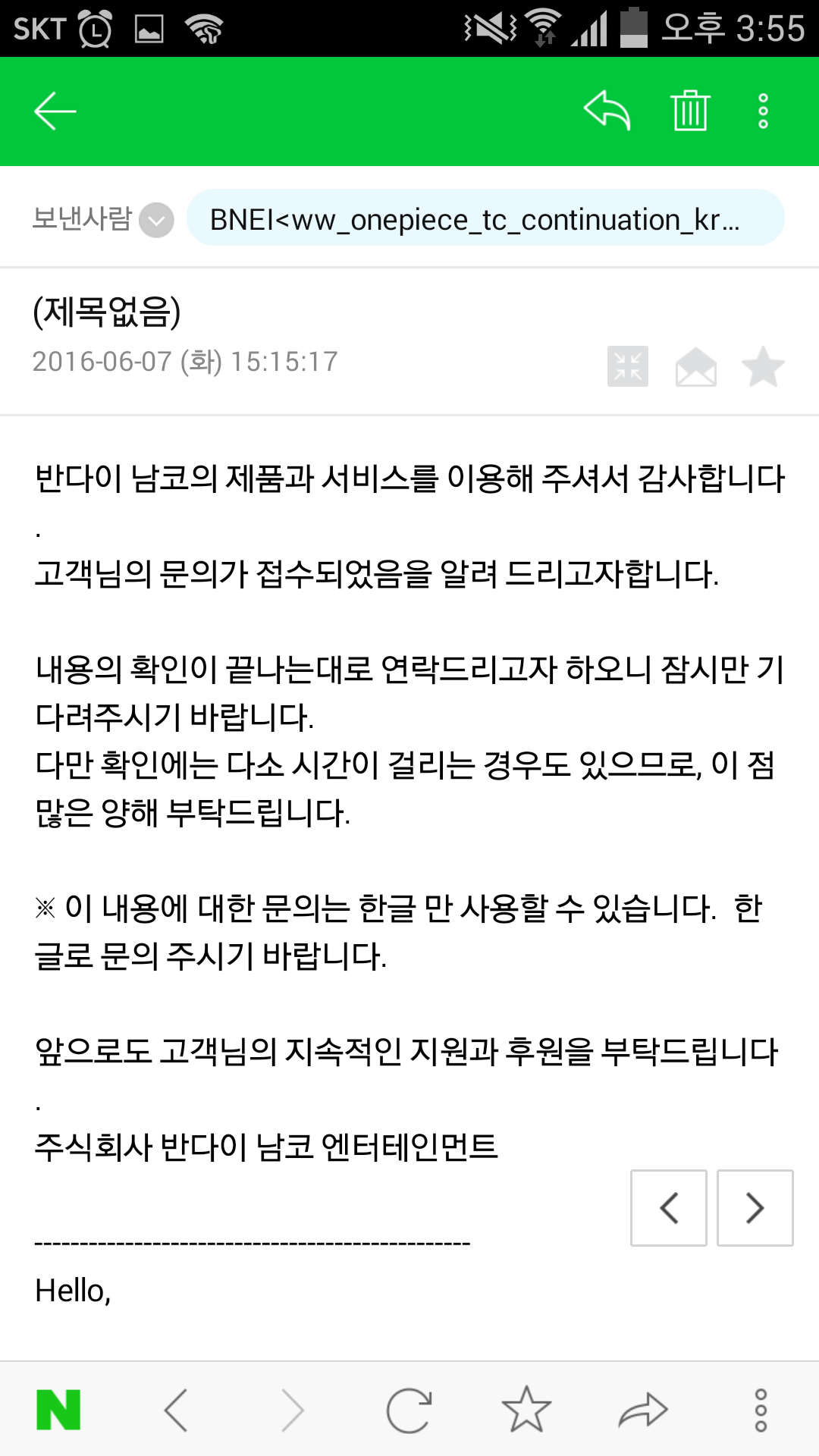Screen dimensions: 819x1456
Task: Reload the page with the refresh icon
Action: (409, 1410)
